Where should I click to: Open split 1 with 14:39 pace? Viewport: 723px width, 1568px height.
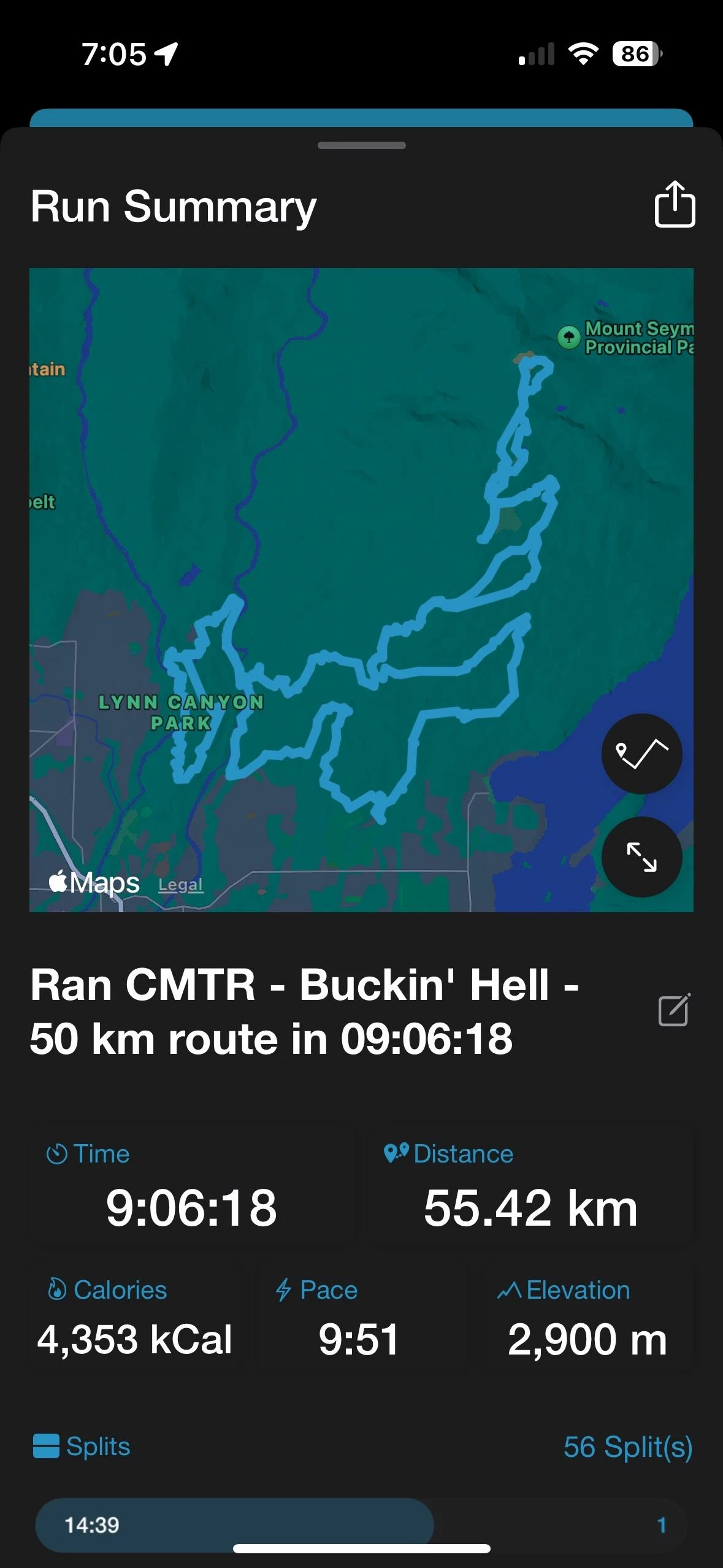tap(361, 1525)
